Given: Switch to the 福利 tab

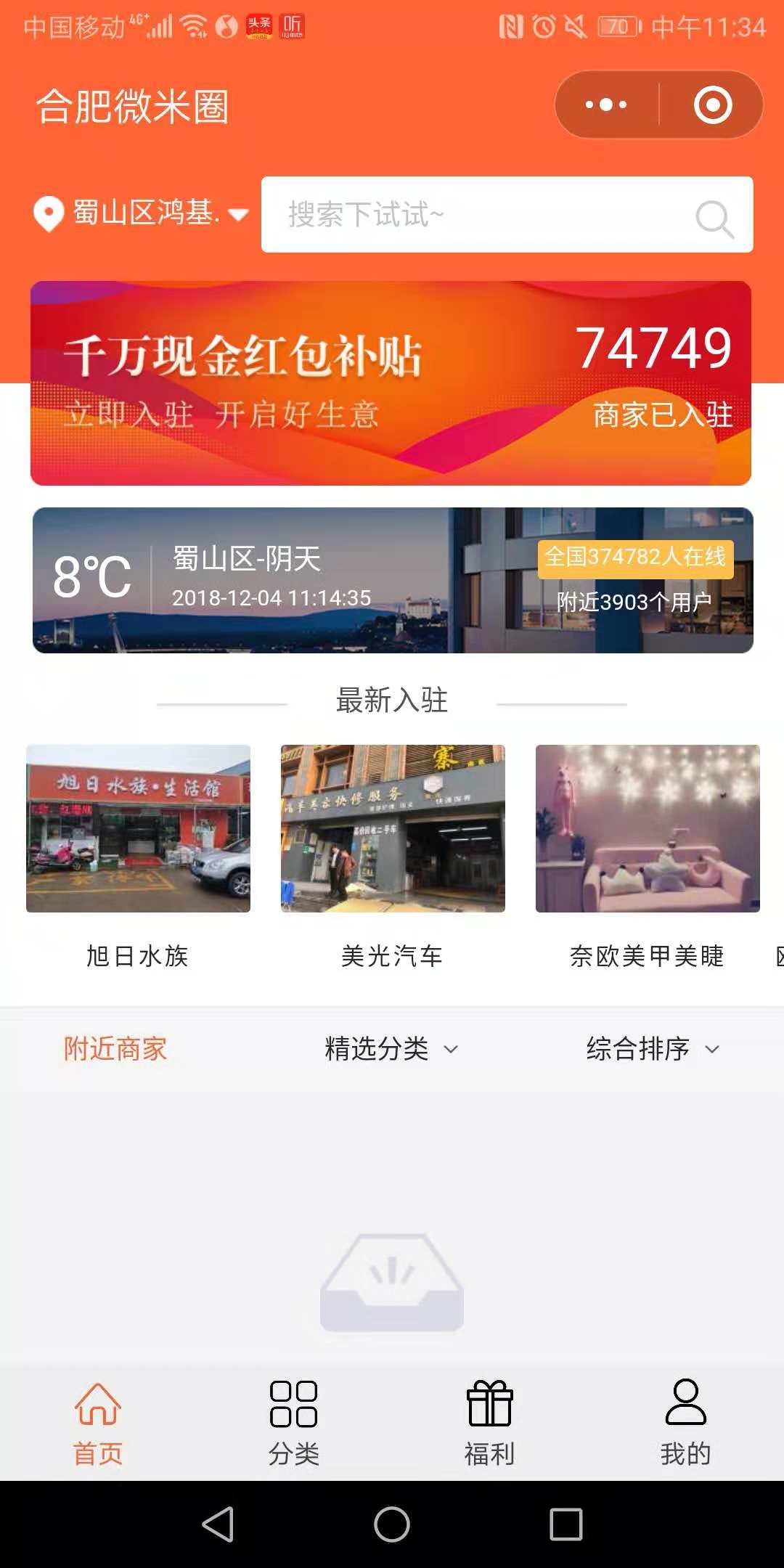Looking at the screenshot, I should pyautogui.click(x=490, y=1424).
